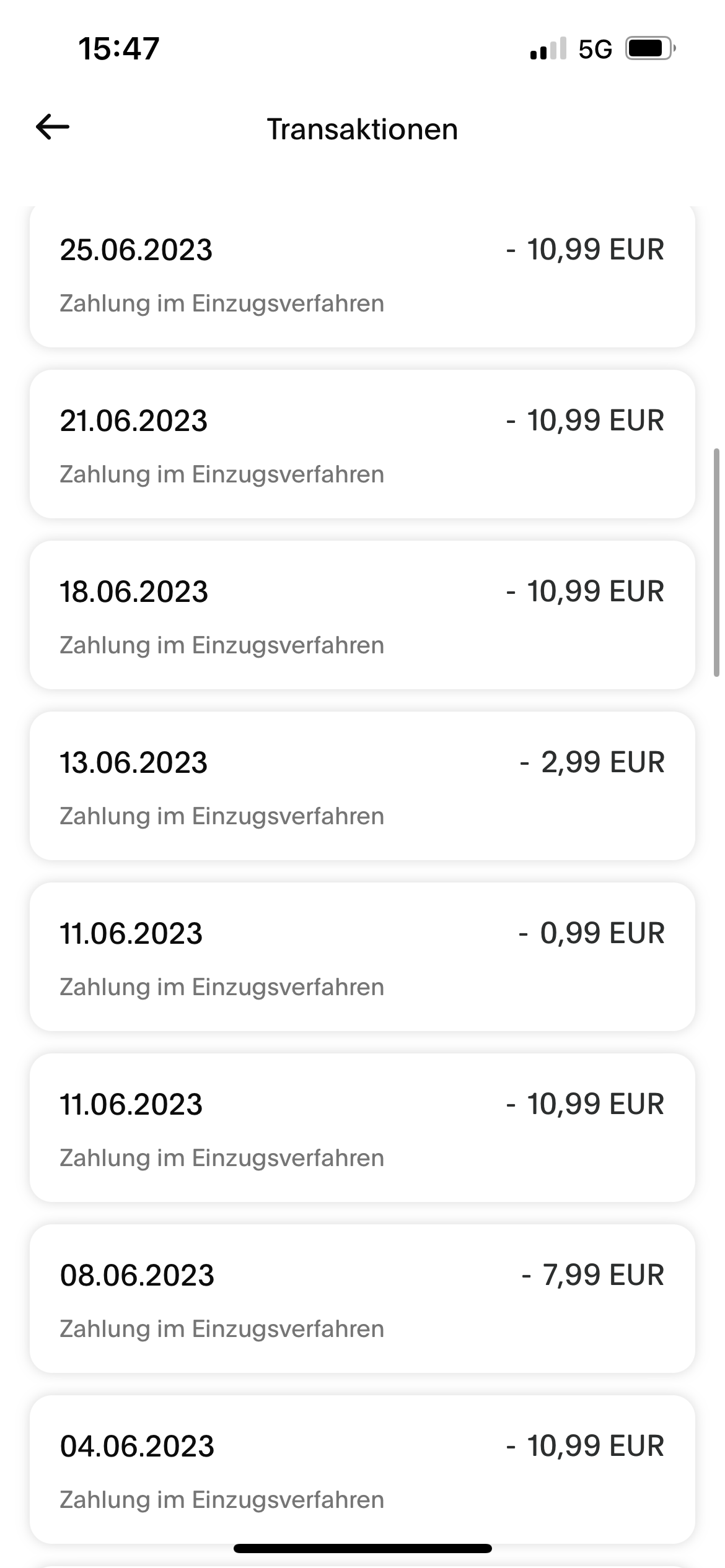Open the 08.06.2023 transaction of 7,99 EUR

point(362,1299)
